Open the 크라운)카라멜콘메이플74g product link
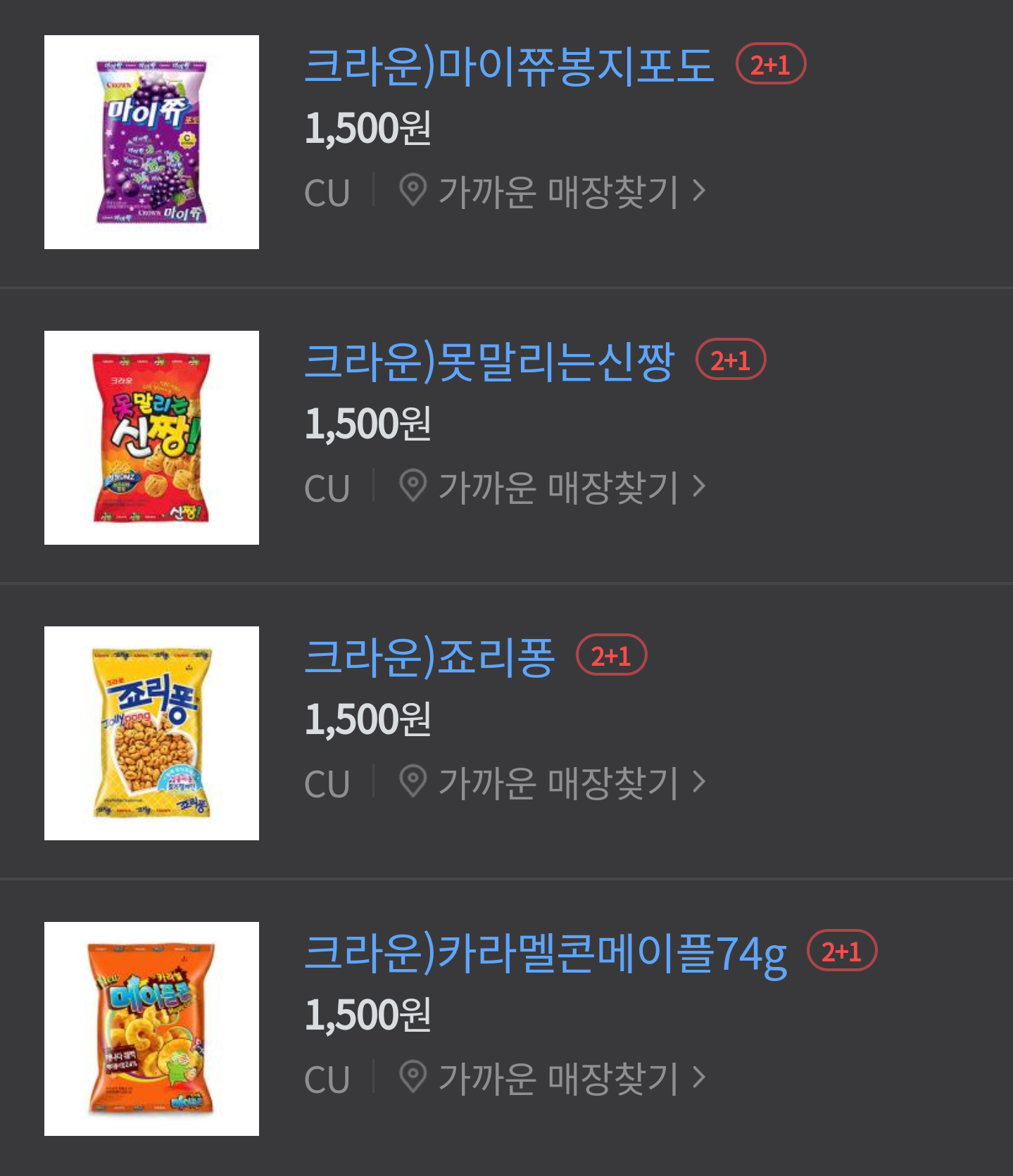 (545, 952)
